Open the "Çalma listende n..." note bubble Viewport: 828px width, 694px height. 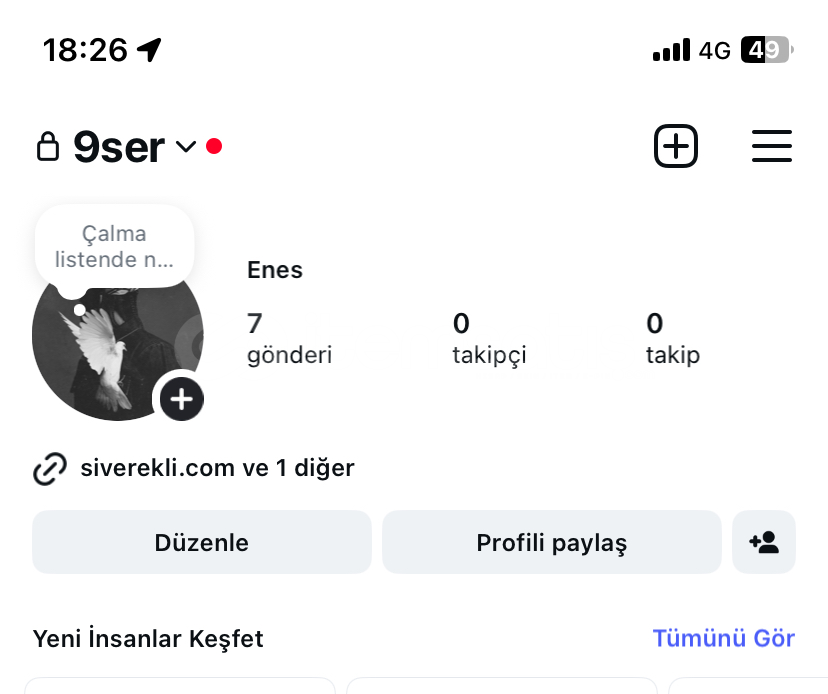coord(114,247)
